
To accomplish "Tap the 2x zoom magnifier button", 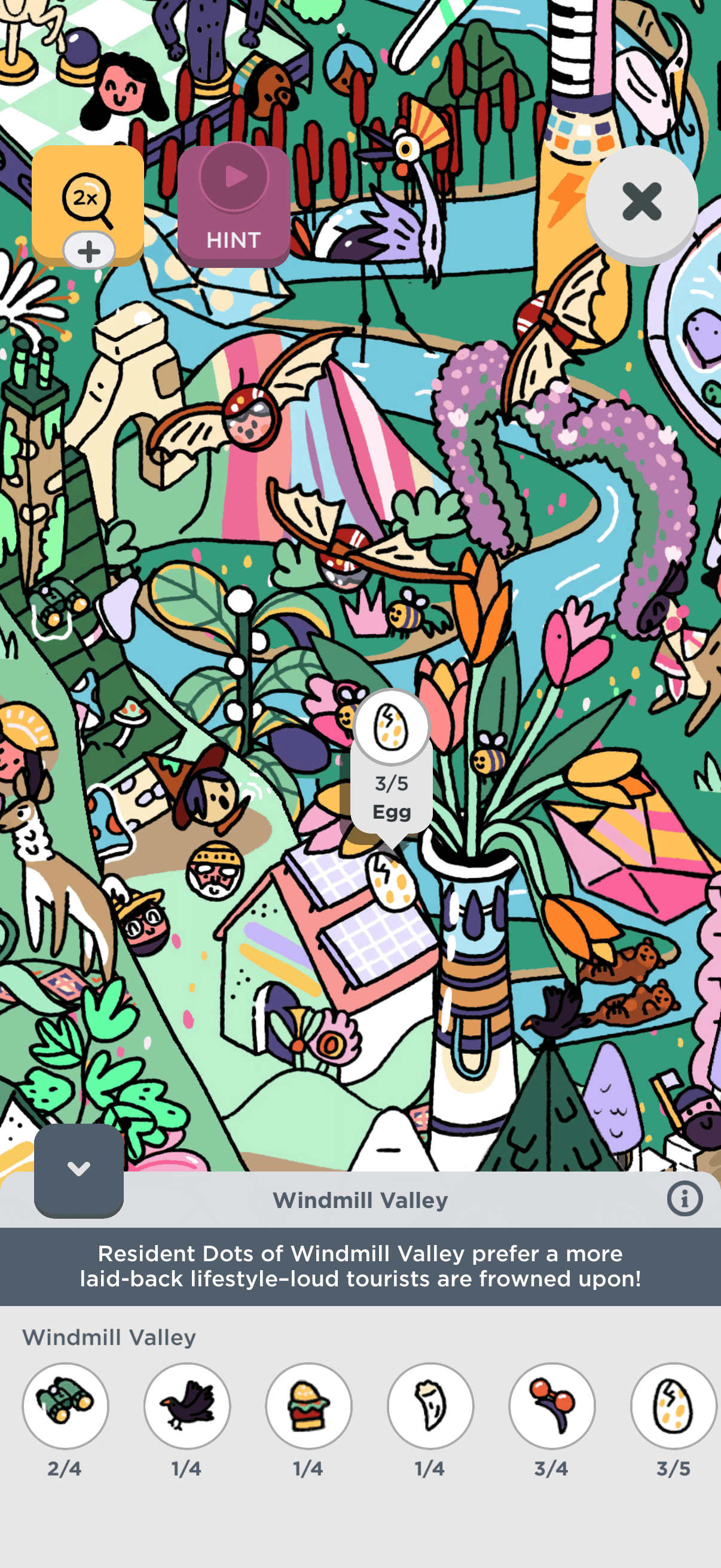I will pos(87,199).
